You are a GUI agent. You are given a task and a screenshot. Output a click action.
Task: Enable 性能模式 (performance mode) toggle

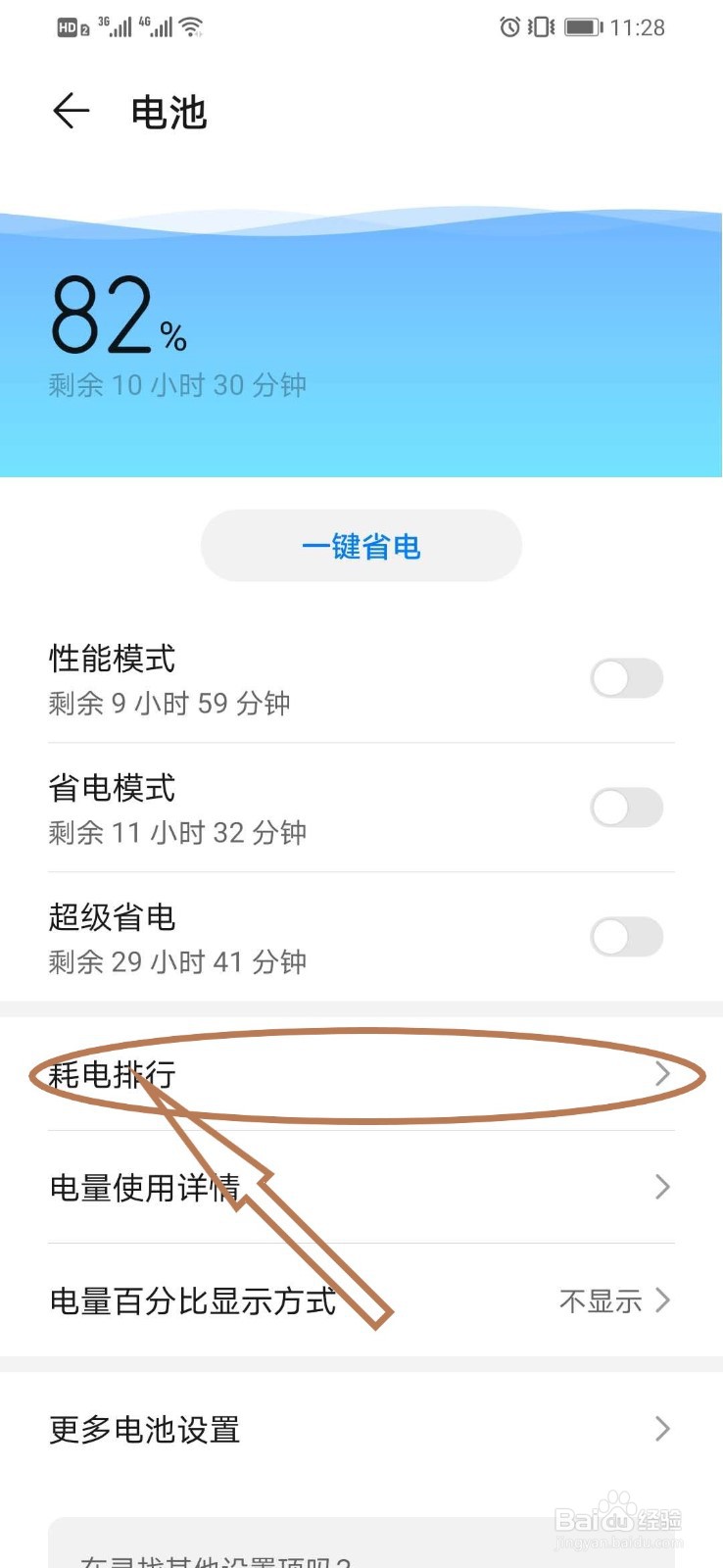(626, 679)
